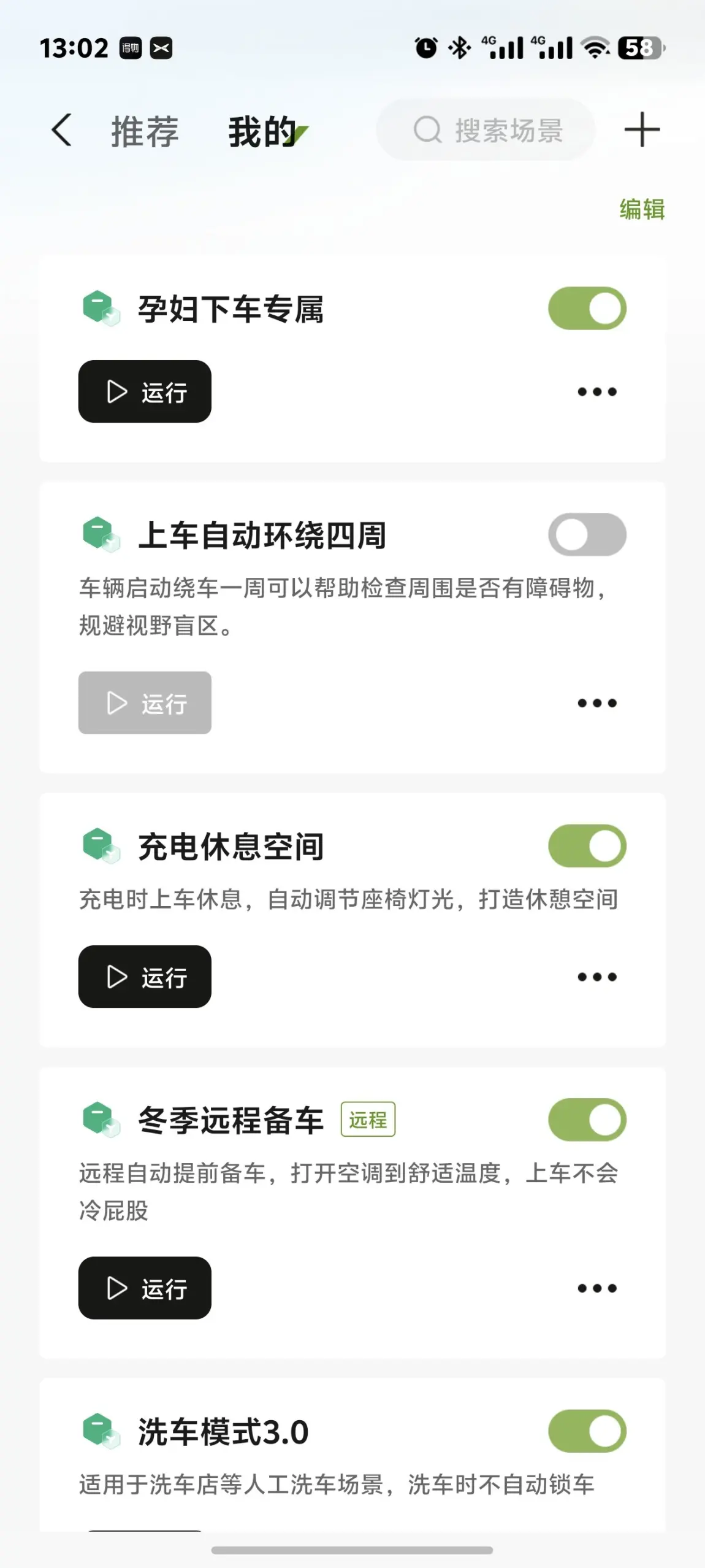Turn off the 孕妇下车专属 switch
This screenshot has width=705, height=1568.
[587, 308]
